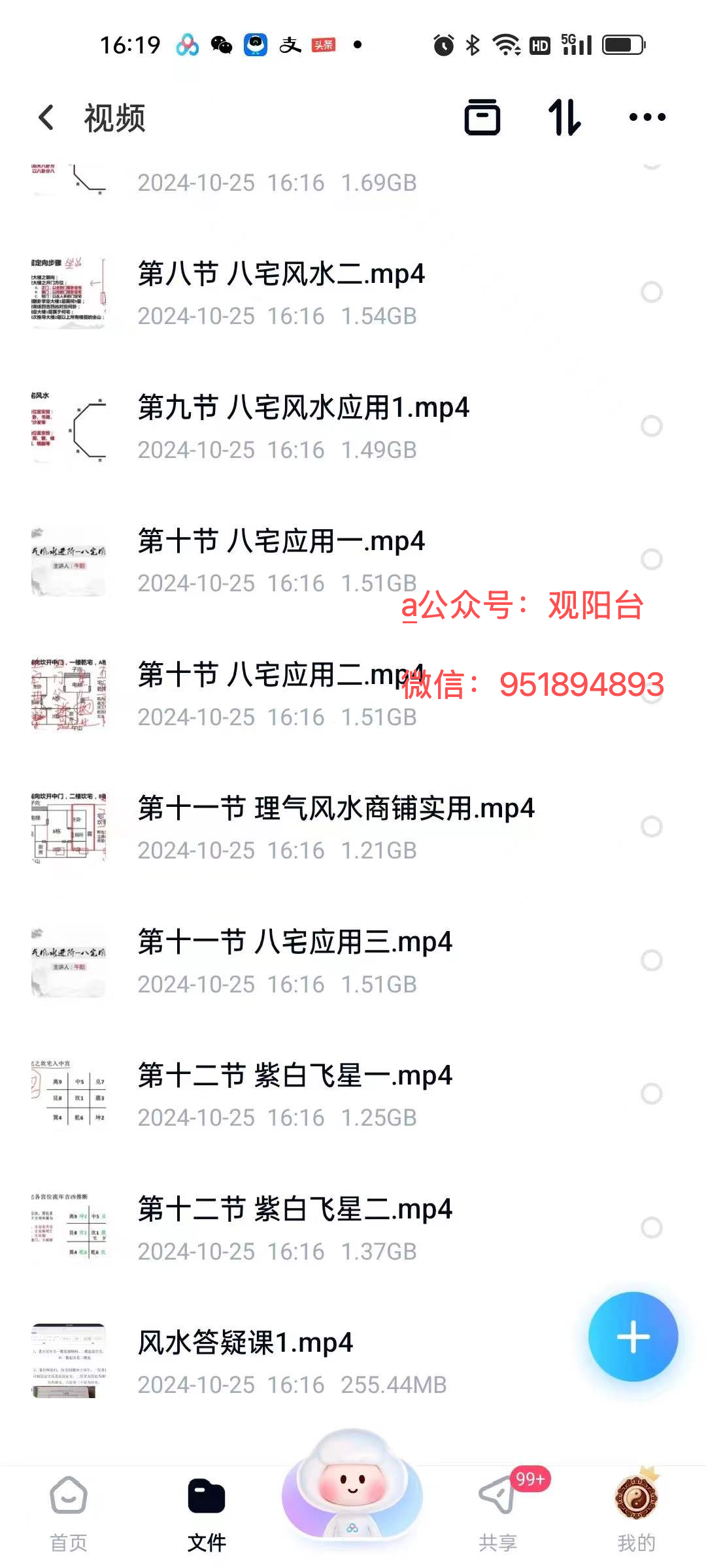Go back from the 视频 folder

point(46,118)
